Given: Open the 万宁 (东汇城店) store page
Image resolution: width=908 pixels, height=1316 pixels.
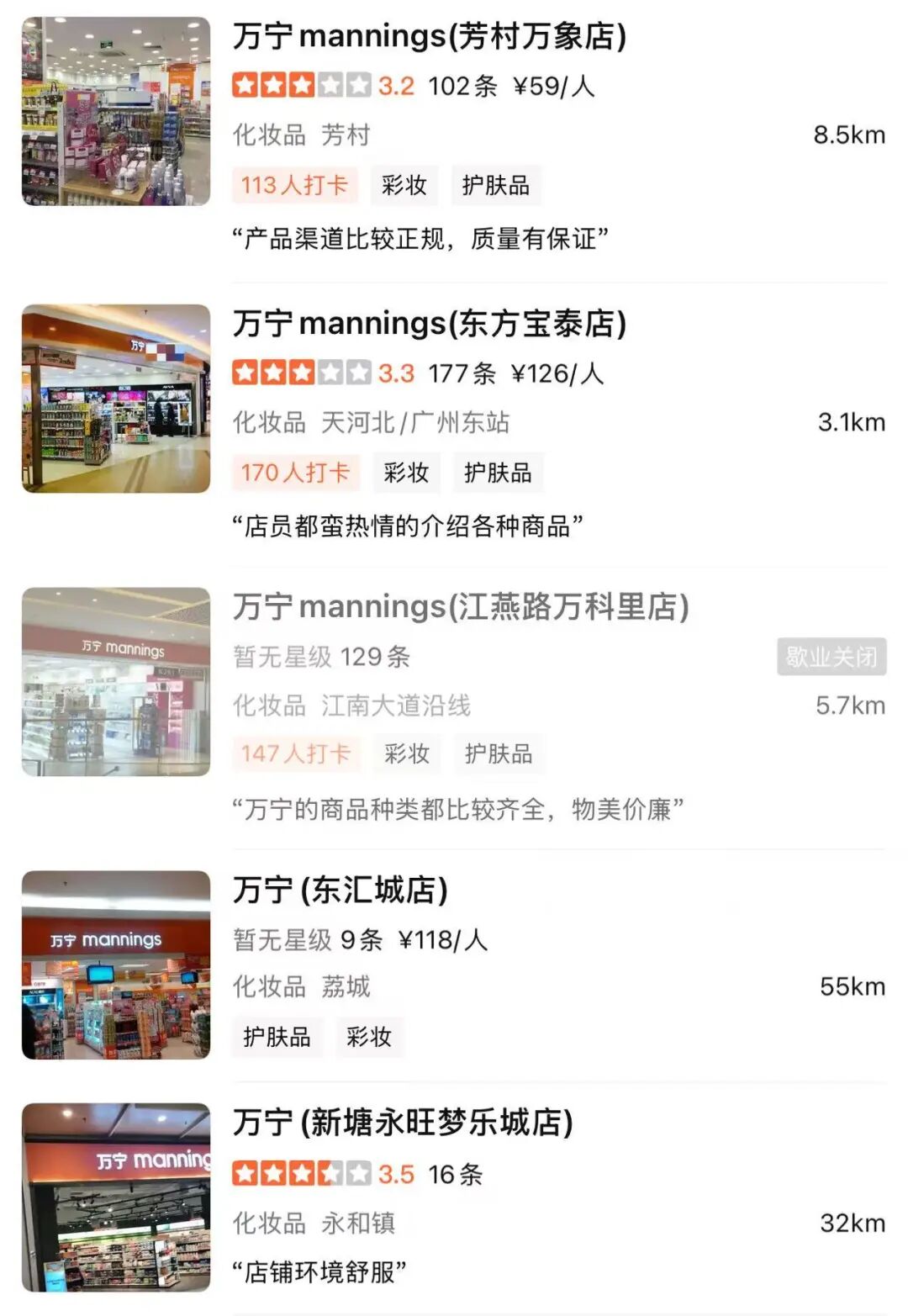Looking at the screenshot, I should [x=340, y=890].
